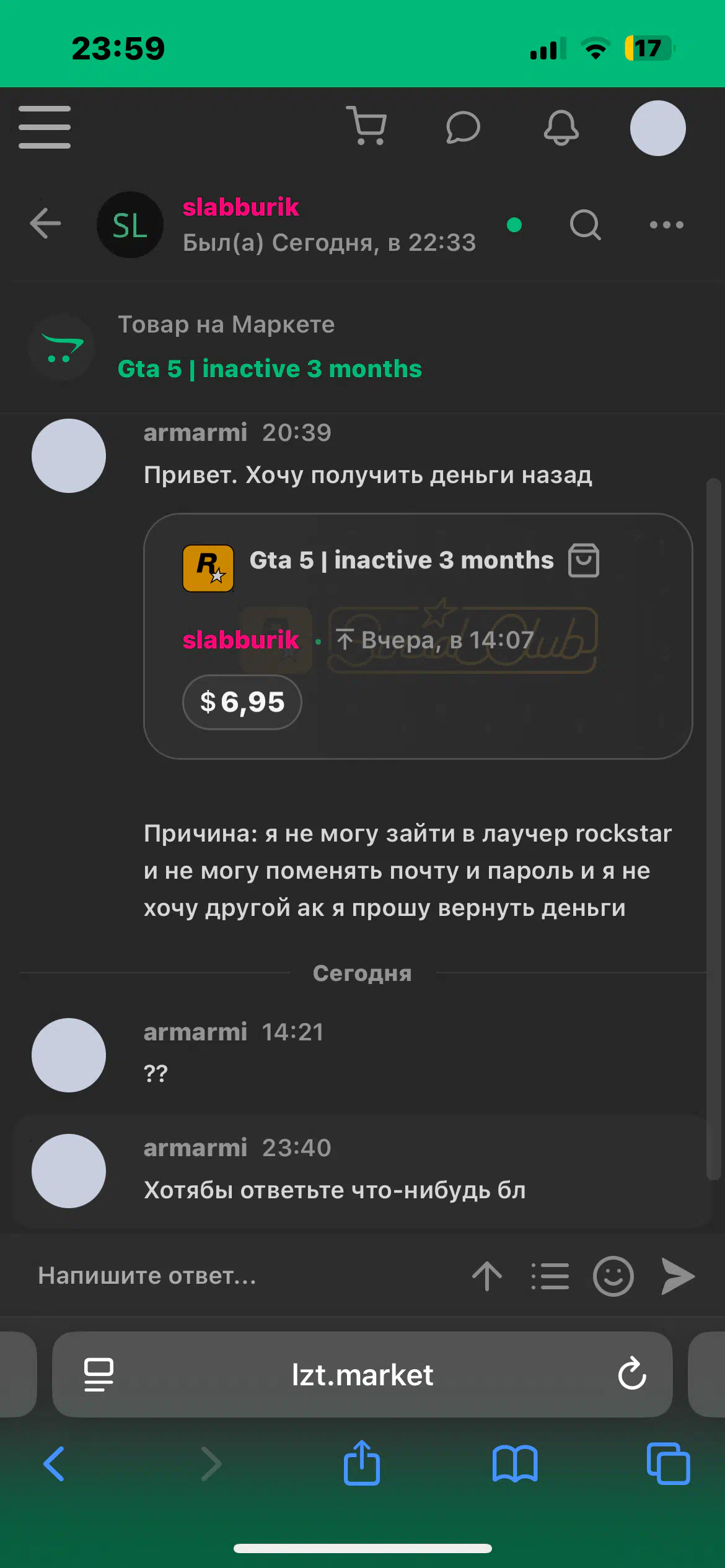This screenshot has height=1568, width=725.
Task: Open my profile avatar menu
Action: [657, 128]
